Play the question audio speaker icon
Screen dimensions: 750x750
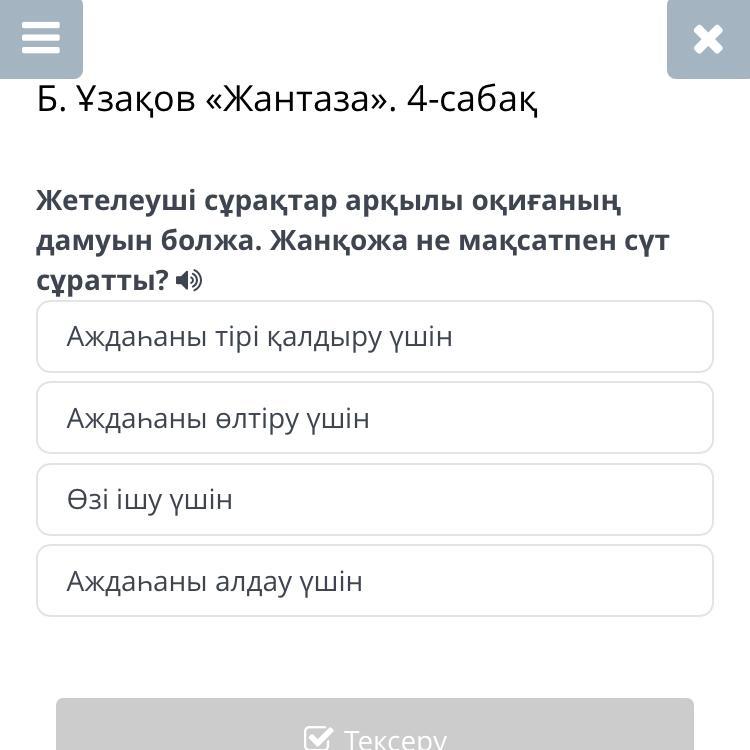[x=188, y=281]
